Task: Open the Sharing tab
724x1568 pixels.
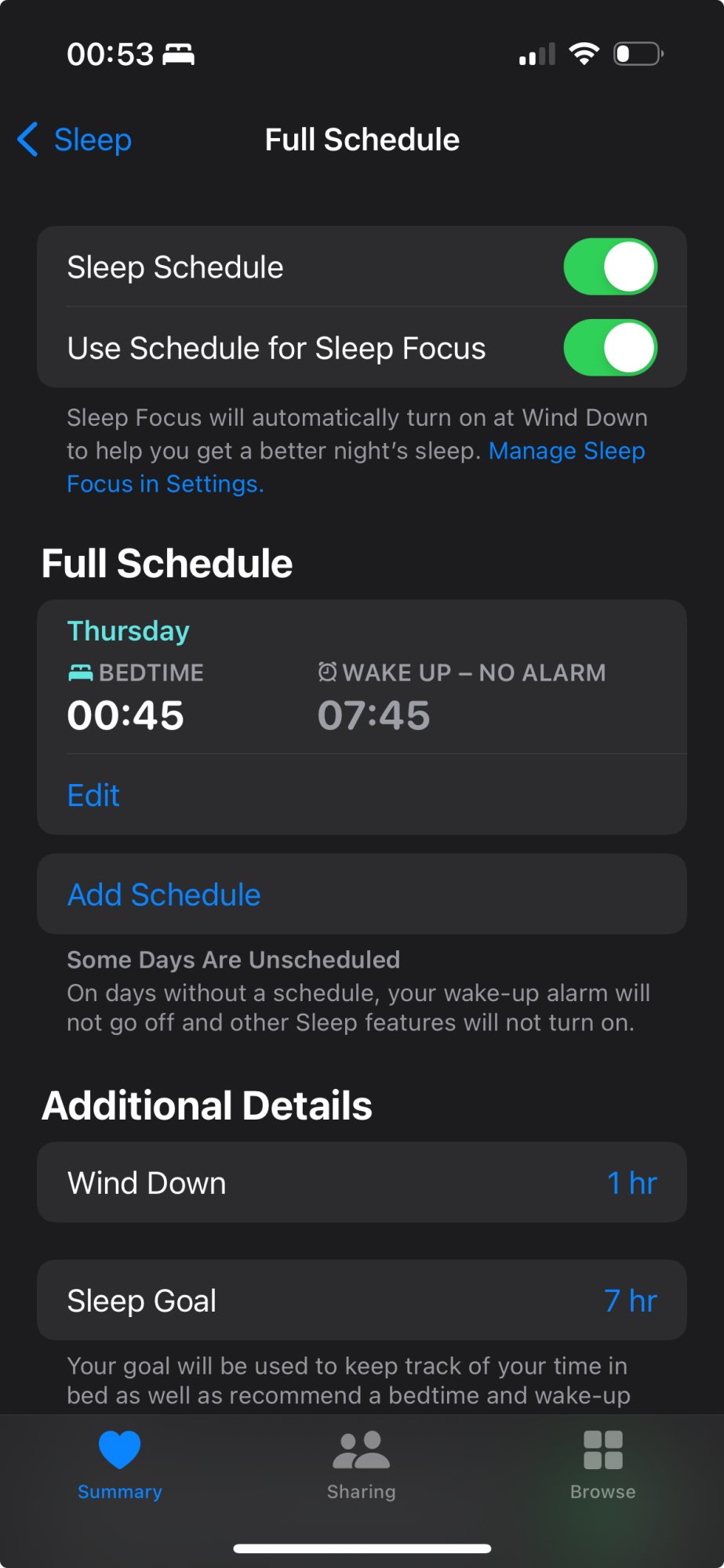Action: 361,1464
